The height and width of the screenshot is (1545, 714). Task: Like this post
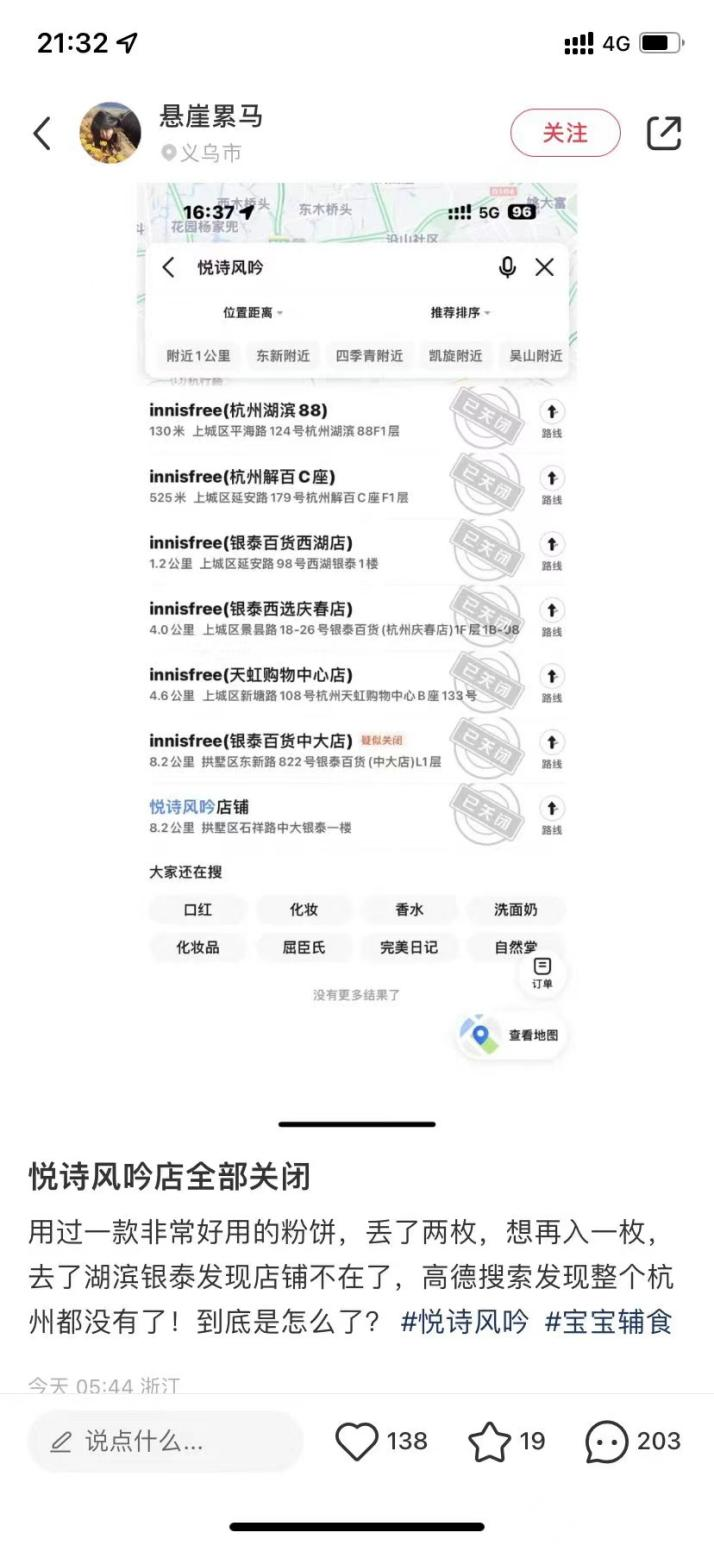pyautogui.click(x=357, y=1441)
